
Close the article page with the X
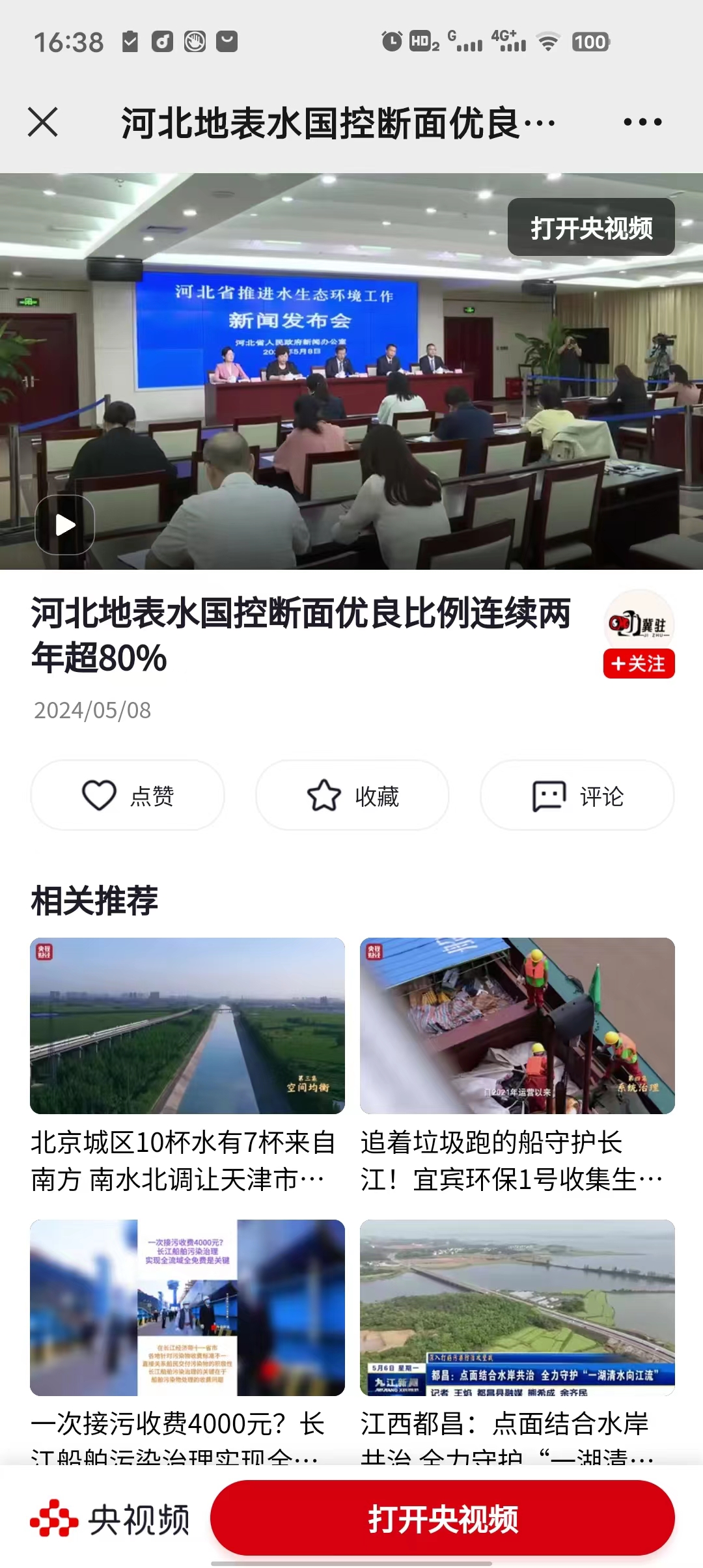pos(43,122)
